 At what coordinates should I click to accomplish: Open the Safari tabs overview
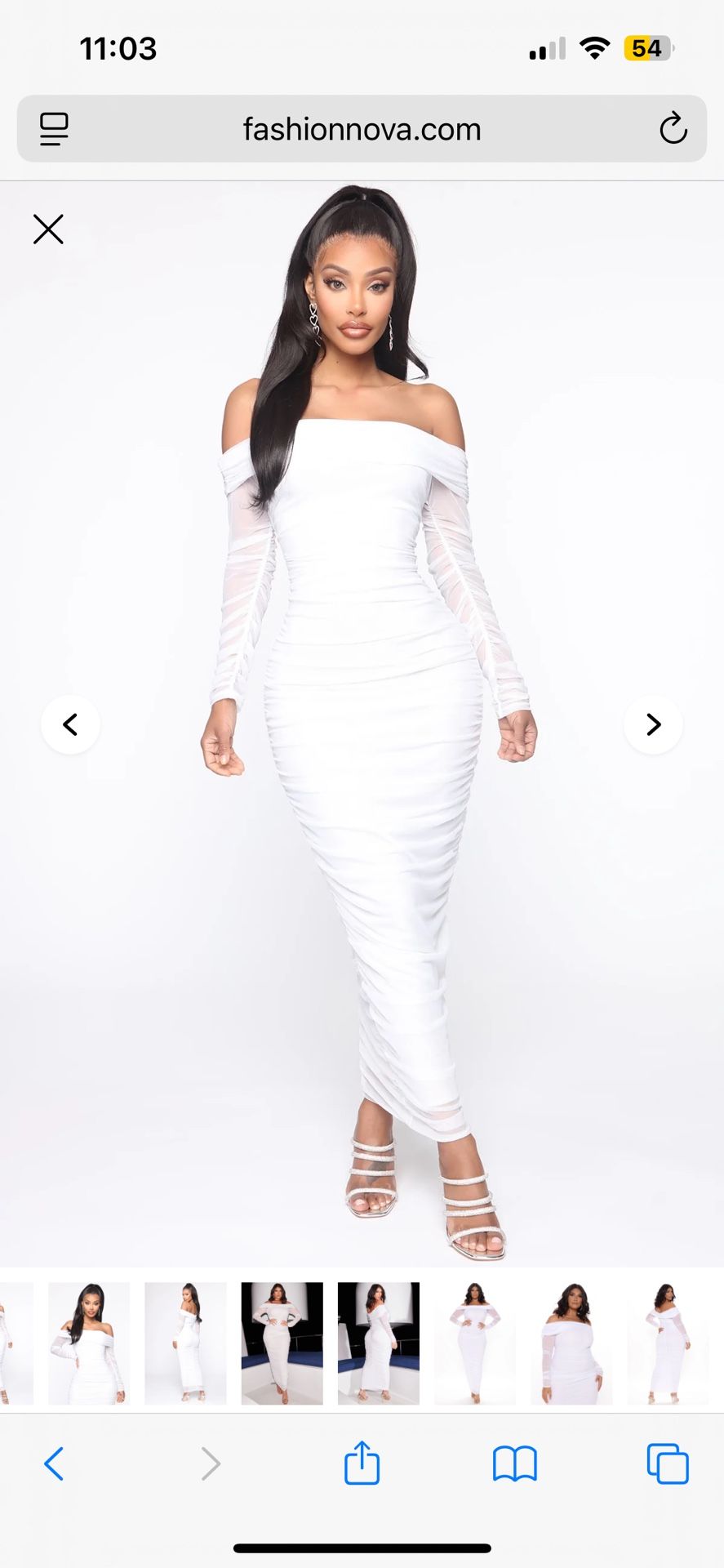pos(667,1463)
